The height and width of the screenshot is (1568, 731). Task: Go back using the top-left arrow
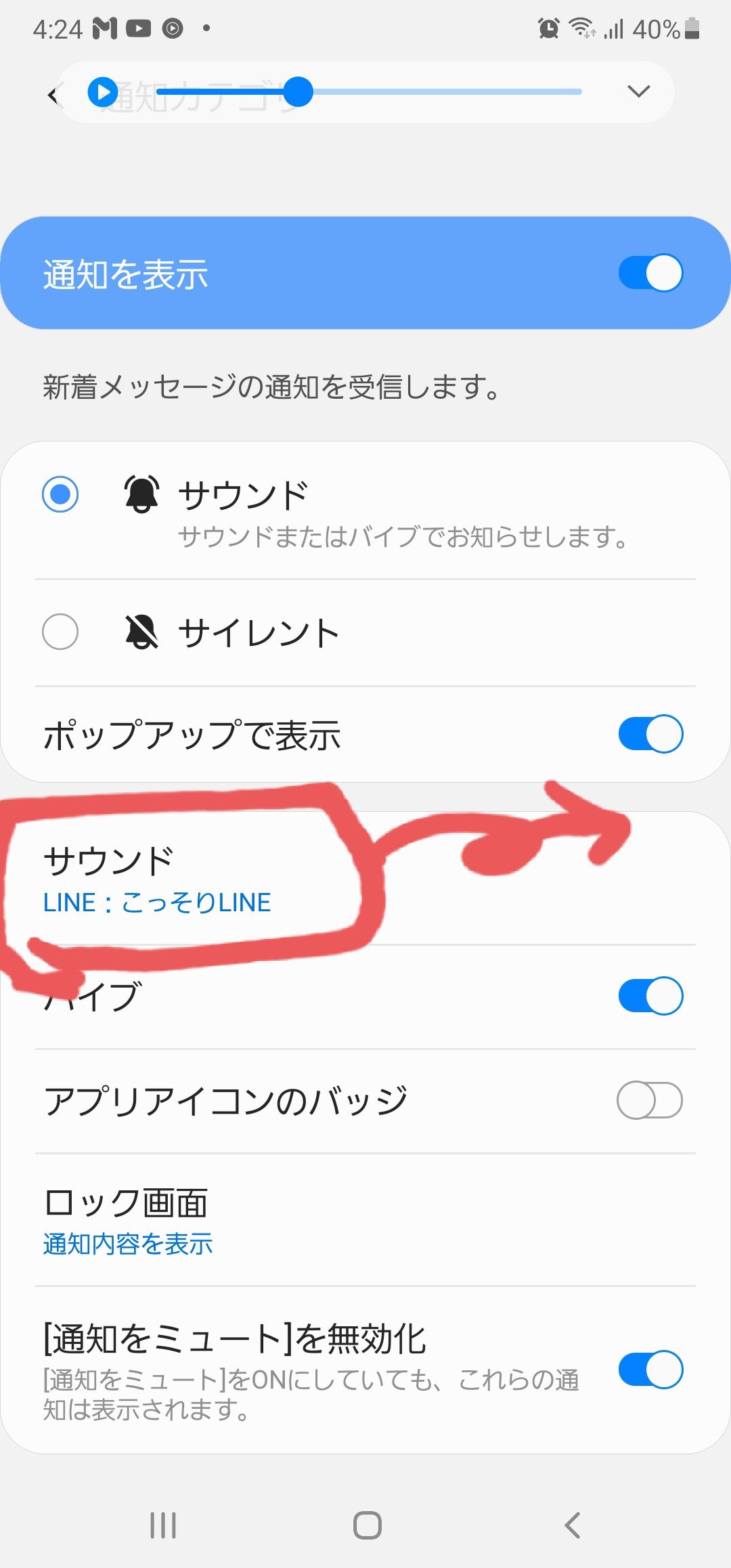coord(53,95)
